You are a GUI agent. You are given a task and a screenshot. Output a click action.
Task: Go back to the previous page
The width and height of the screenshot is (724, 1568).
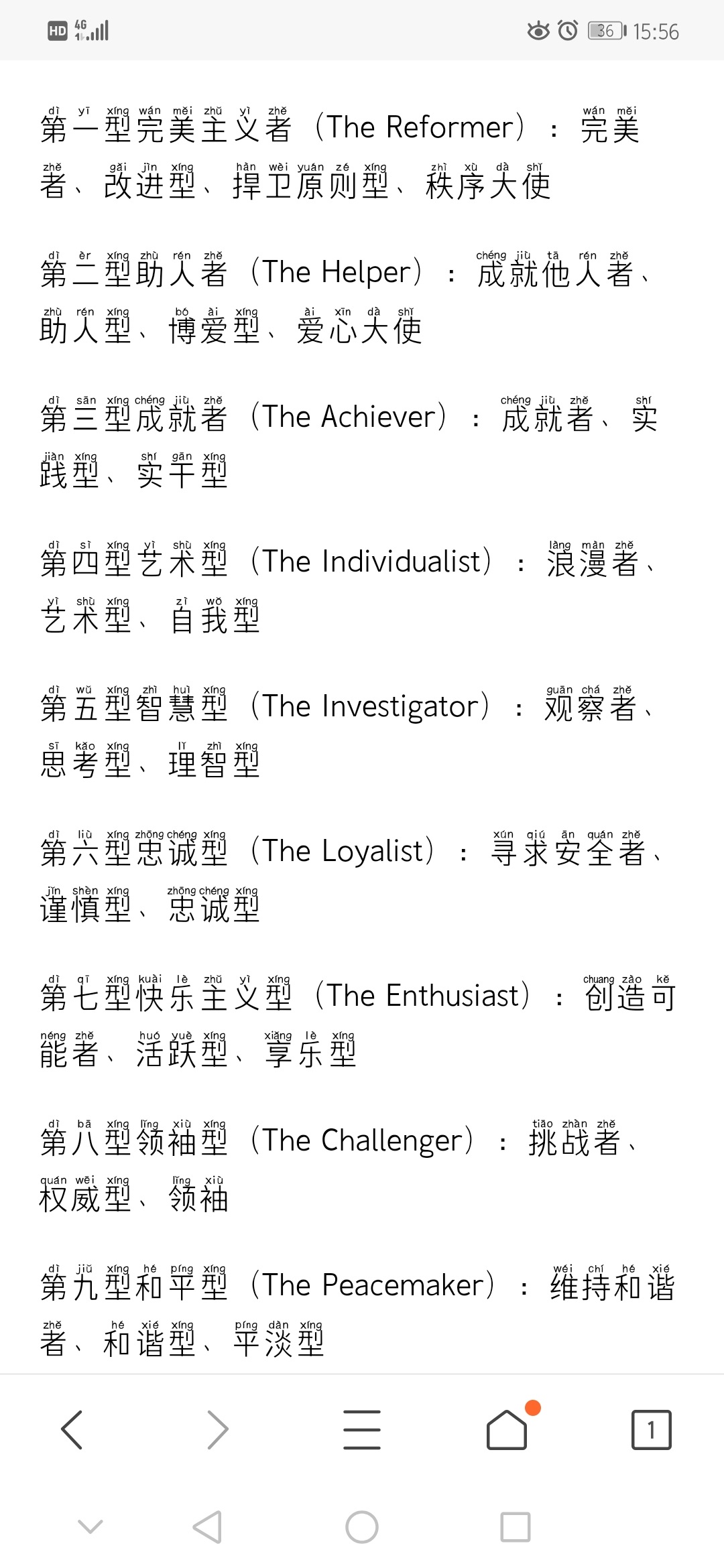[x=72, y=1430]
